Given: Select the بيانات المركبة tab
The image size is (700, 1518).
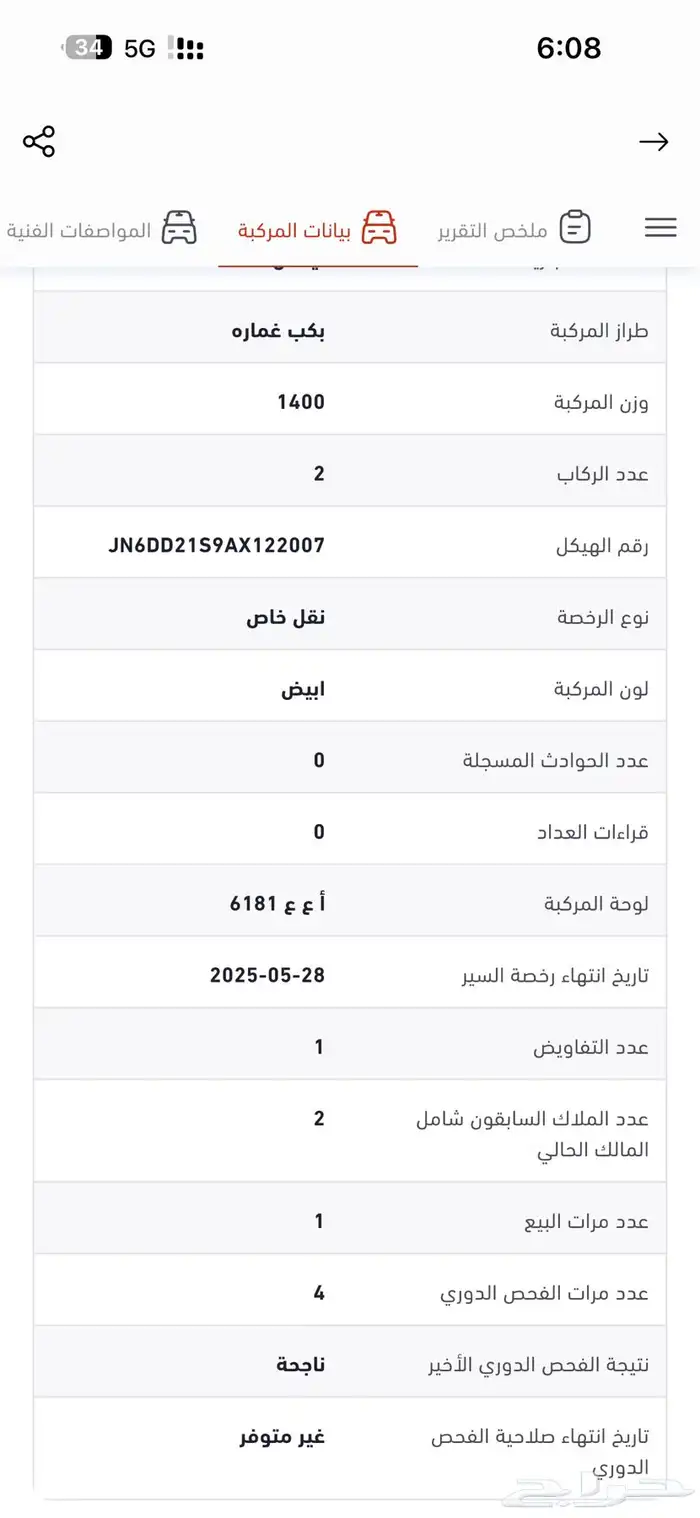Looking at the screenshot, I should pos(317,229).
